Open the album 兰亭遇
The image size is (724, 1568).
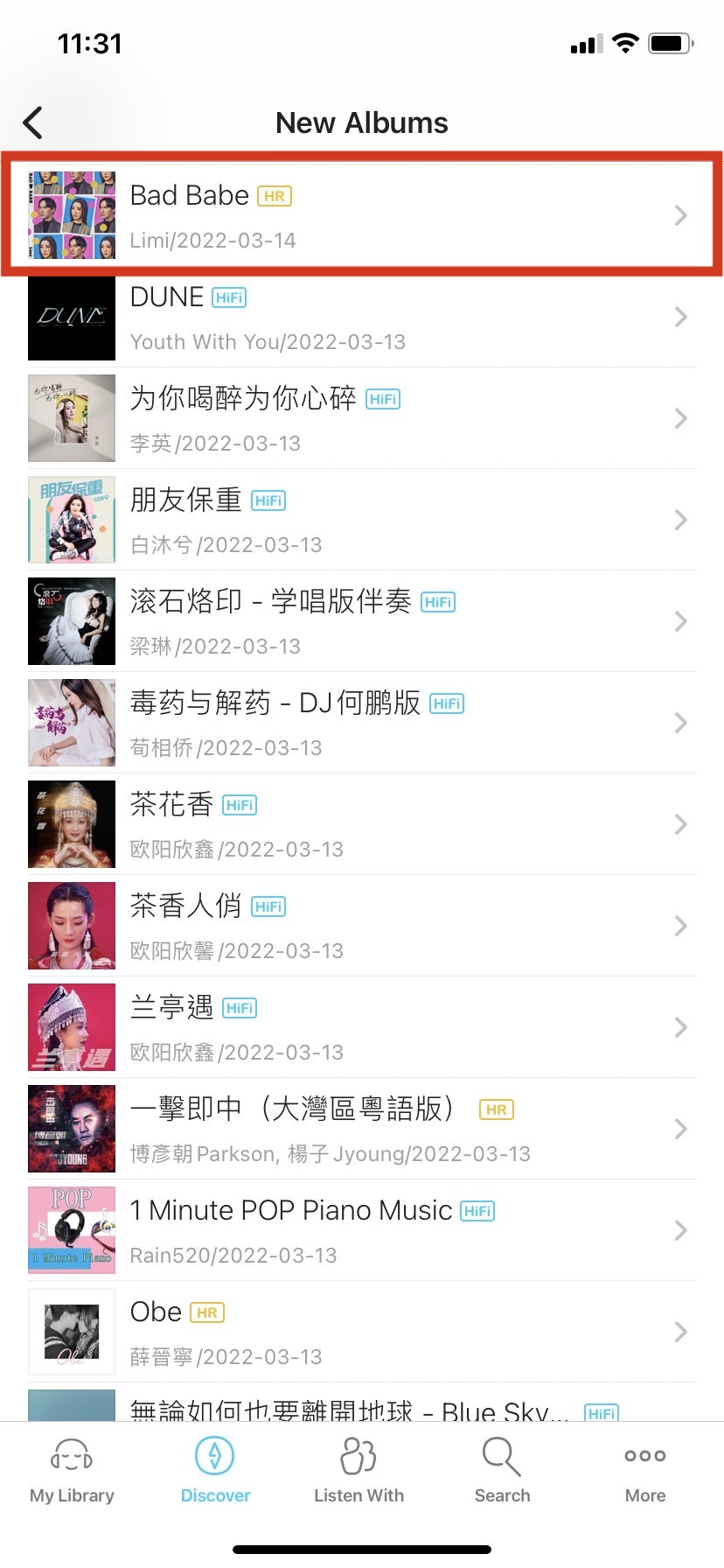(x=362, y=1027)
